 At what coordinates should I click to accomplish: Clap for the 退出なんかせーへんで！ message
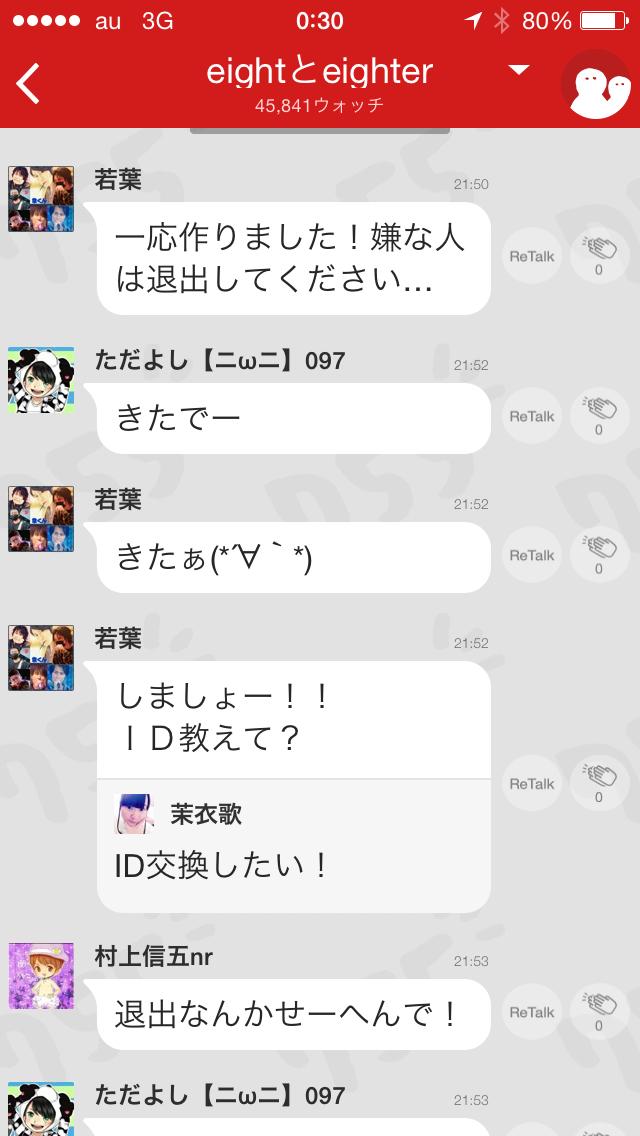coord(599,1013)
